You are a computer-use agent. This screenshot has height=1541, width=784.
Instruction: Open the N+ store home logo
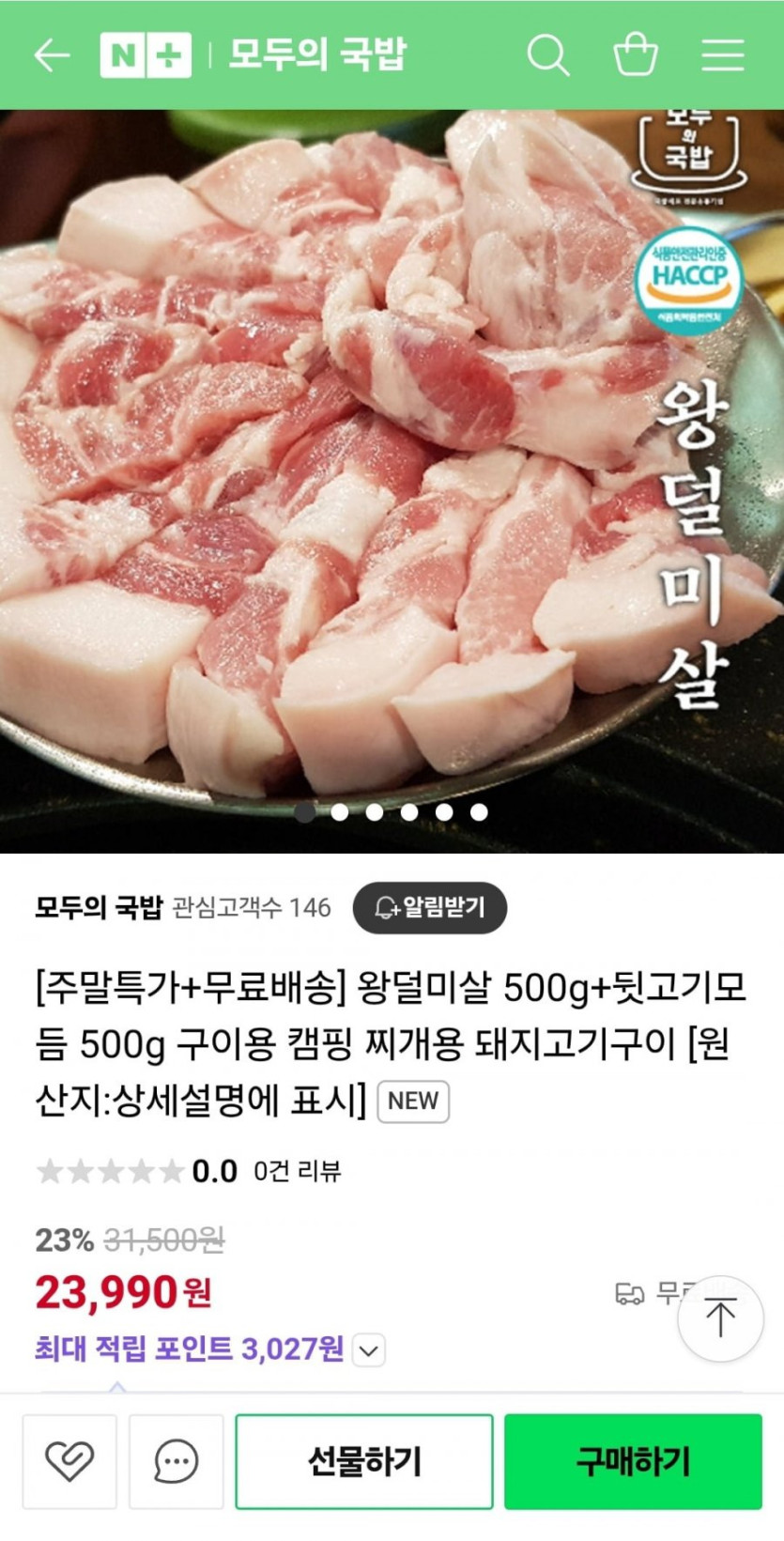point(145,54)
